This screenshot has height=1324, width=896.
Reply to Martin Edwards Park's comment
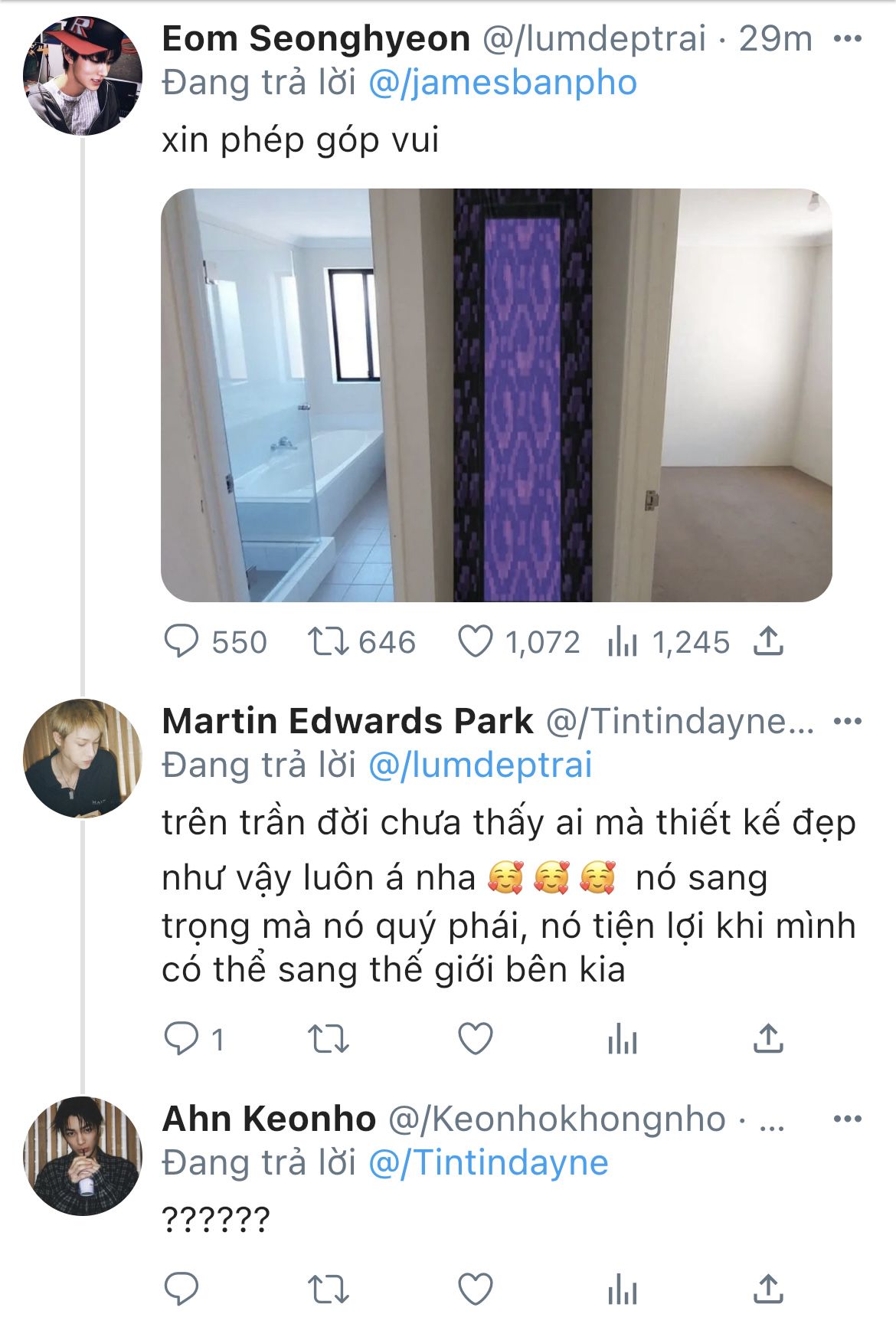pos(182,1039)
